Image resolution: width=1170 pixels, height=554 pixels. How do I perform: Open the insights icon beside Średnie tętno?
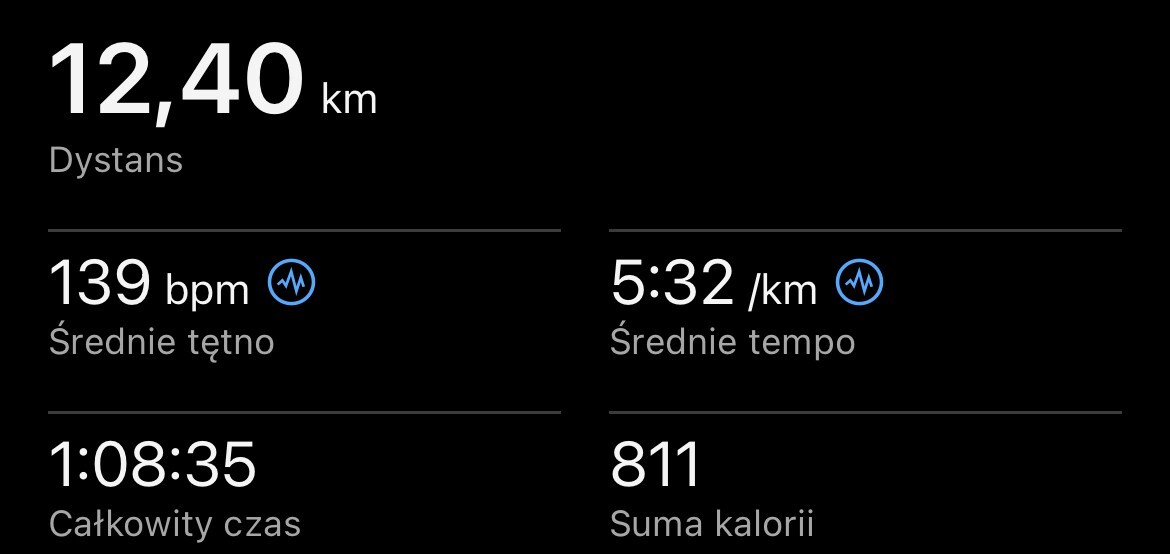click(292, 285)
